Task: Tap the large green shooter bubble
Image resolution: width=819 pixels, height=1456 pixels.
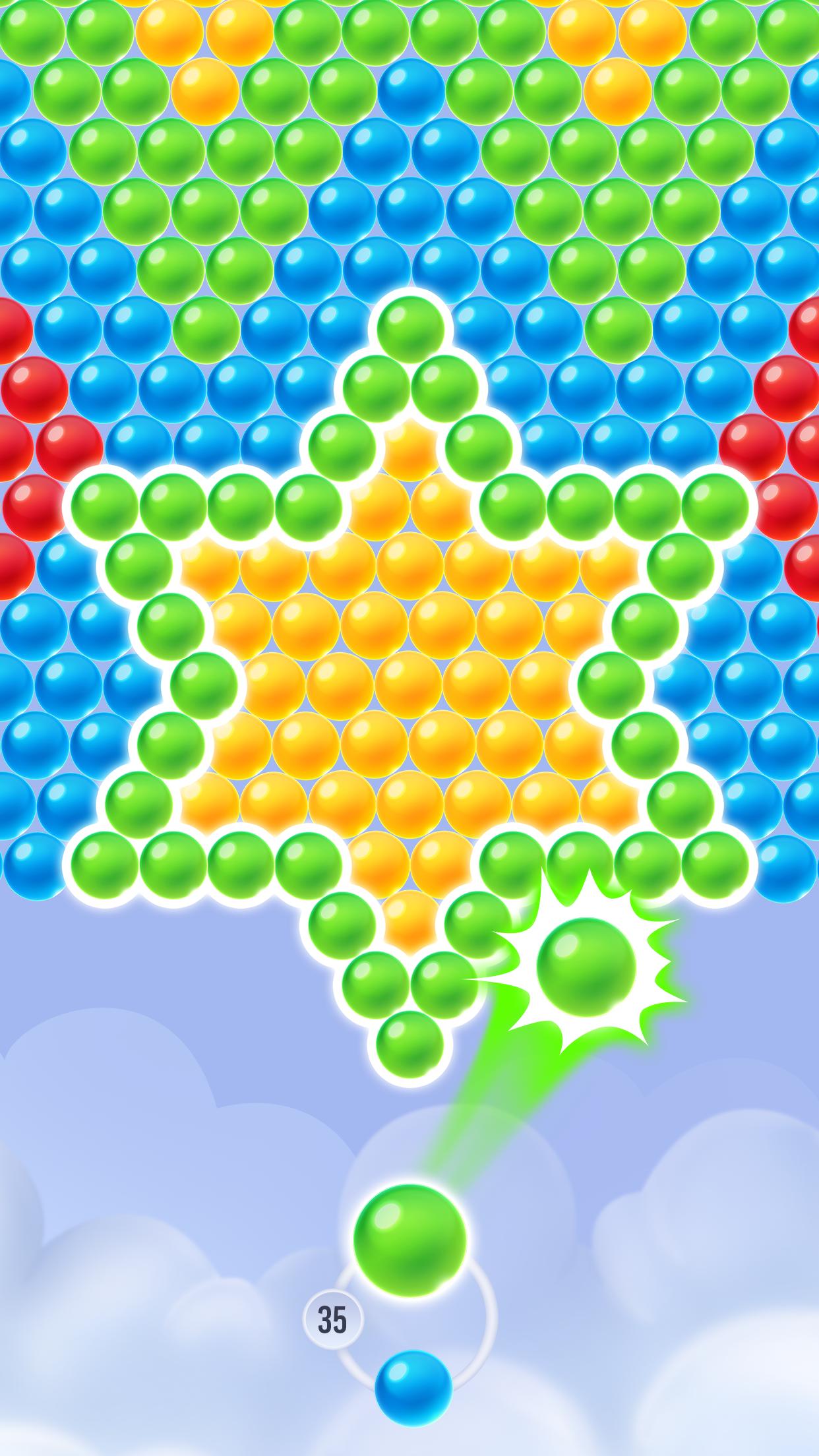Action: [410, 1240]
